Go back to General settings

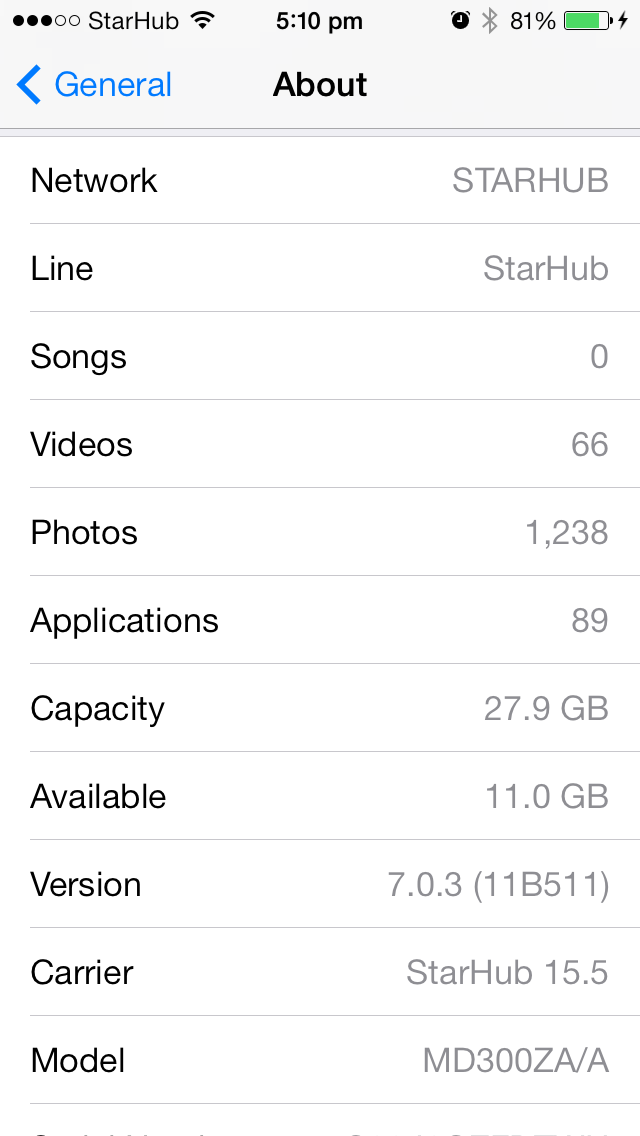click(95, 85)
